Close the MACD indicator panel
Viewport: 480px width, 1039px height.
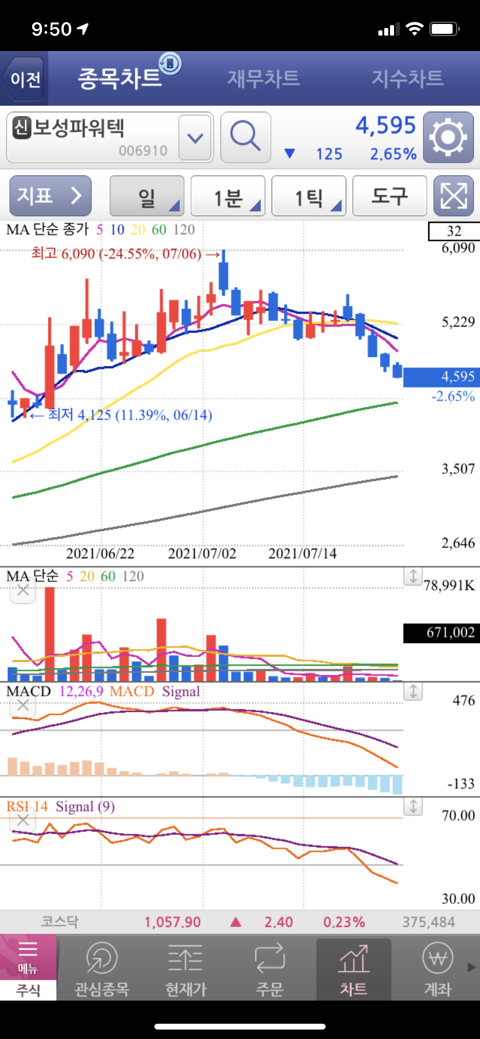[23, 706]
